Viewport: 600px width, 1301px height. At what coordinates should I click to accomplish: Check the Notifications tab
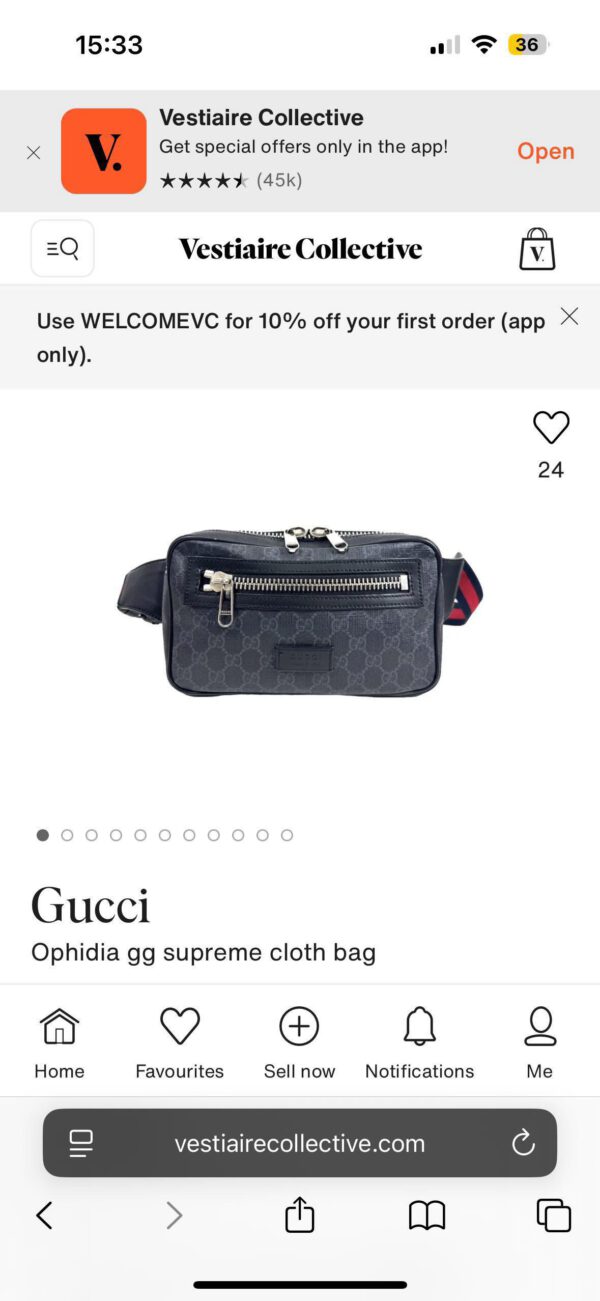click(x=419, y=1043)
